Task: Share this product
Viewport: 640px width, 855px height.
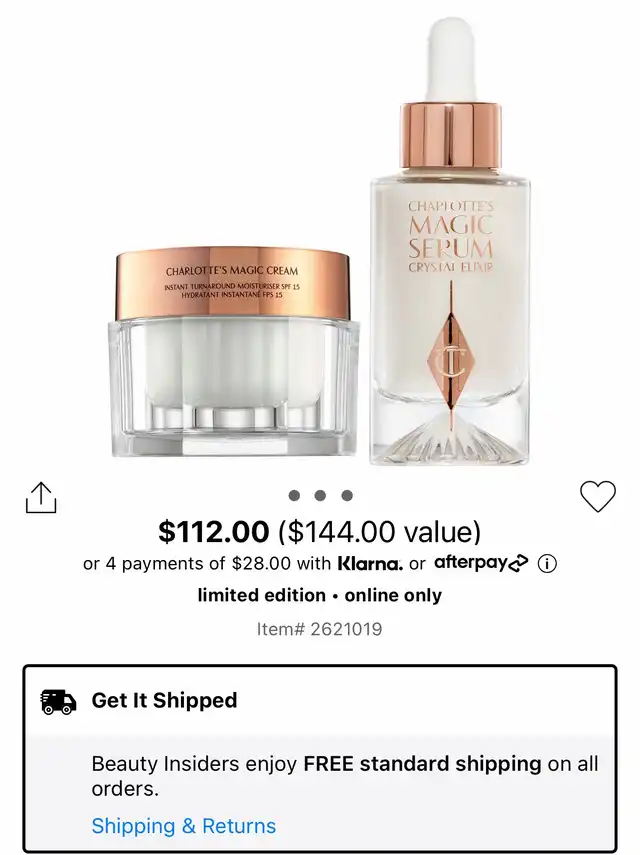Action: 41,497
